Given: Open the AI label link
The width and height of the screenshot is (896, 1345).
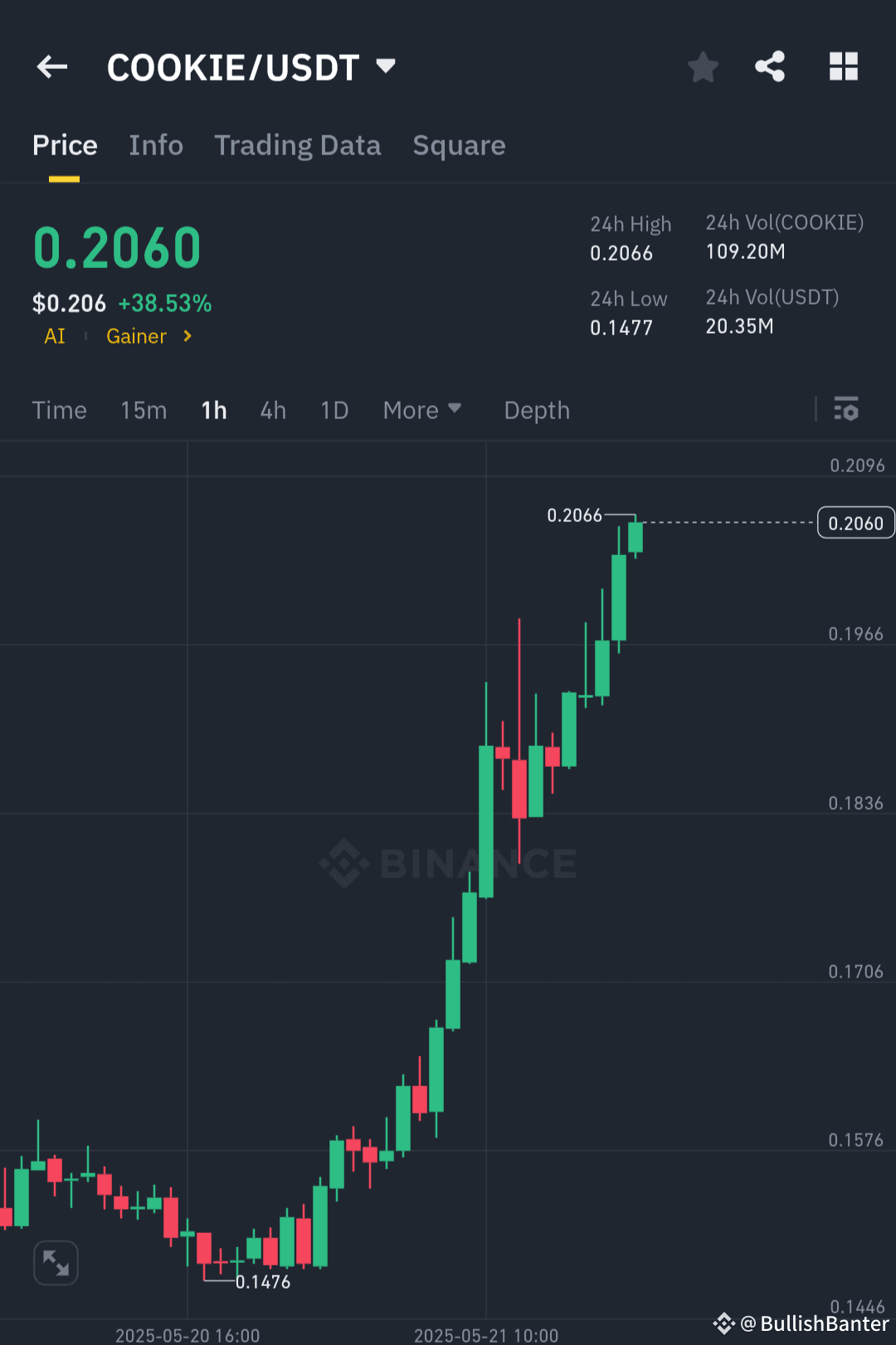Looking at the screenshot, I should click(54, 336).
